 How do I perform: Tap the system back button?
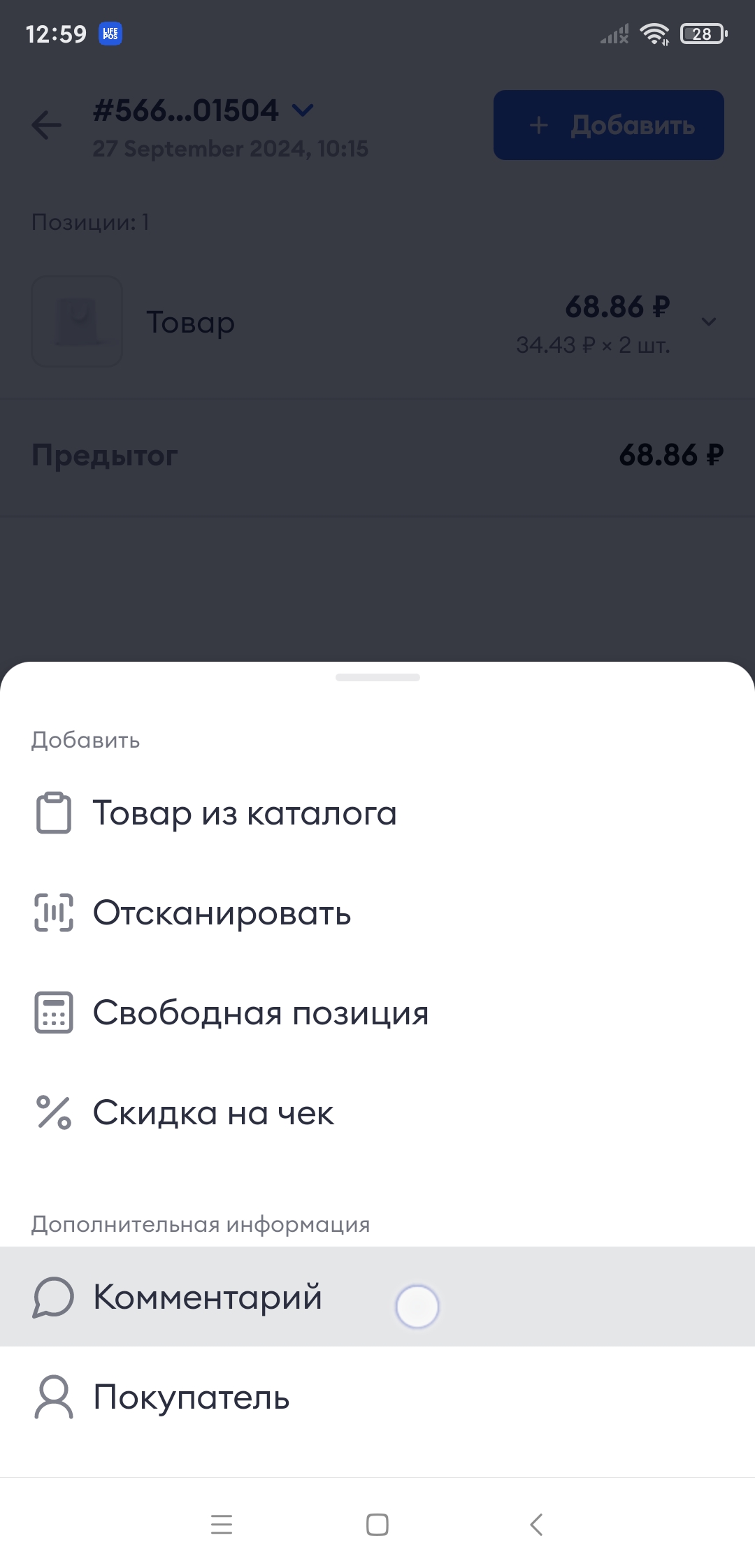pyautogui.click(x=536, y=1524)
